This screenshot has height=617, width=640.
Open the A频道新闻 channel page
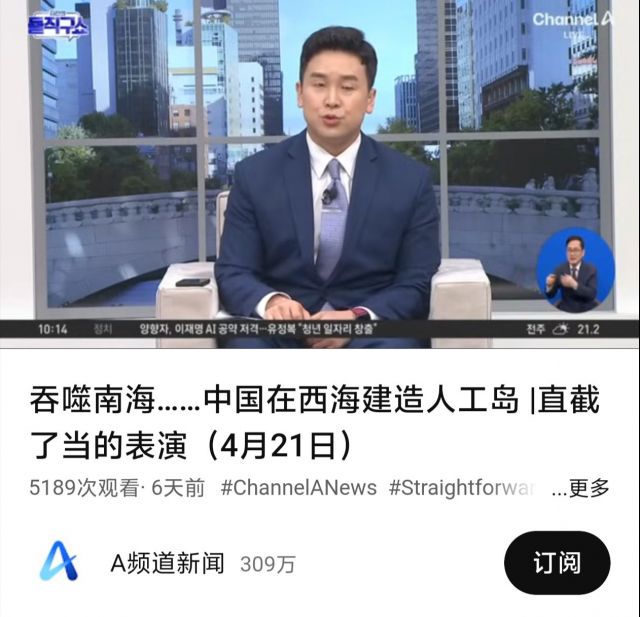point(167,563)
